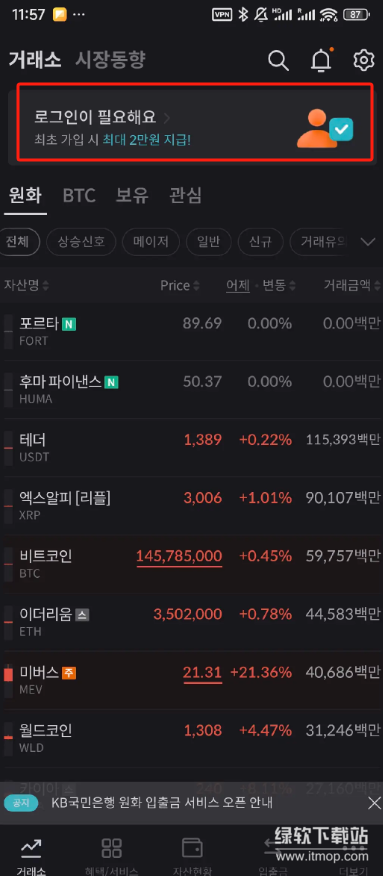Select the 신규 filter chip
The height and width of the screenshot is (876, 383).
(x=261, y=242)
